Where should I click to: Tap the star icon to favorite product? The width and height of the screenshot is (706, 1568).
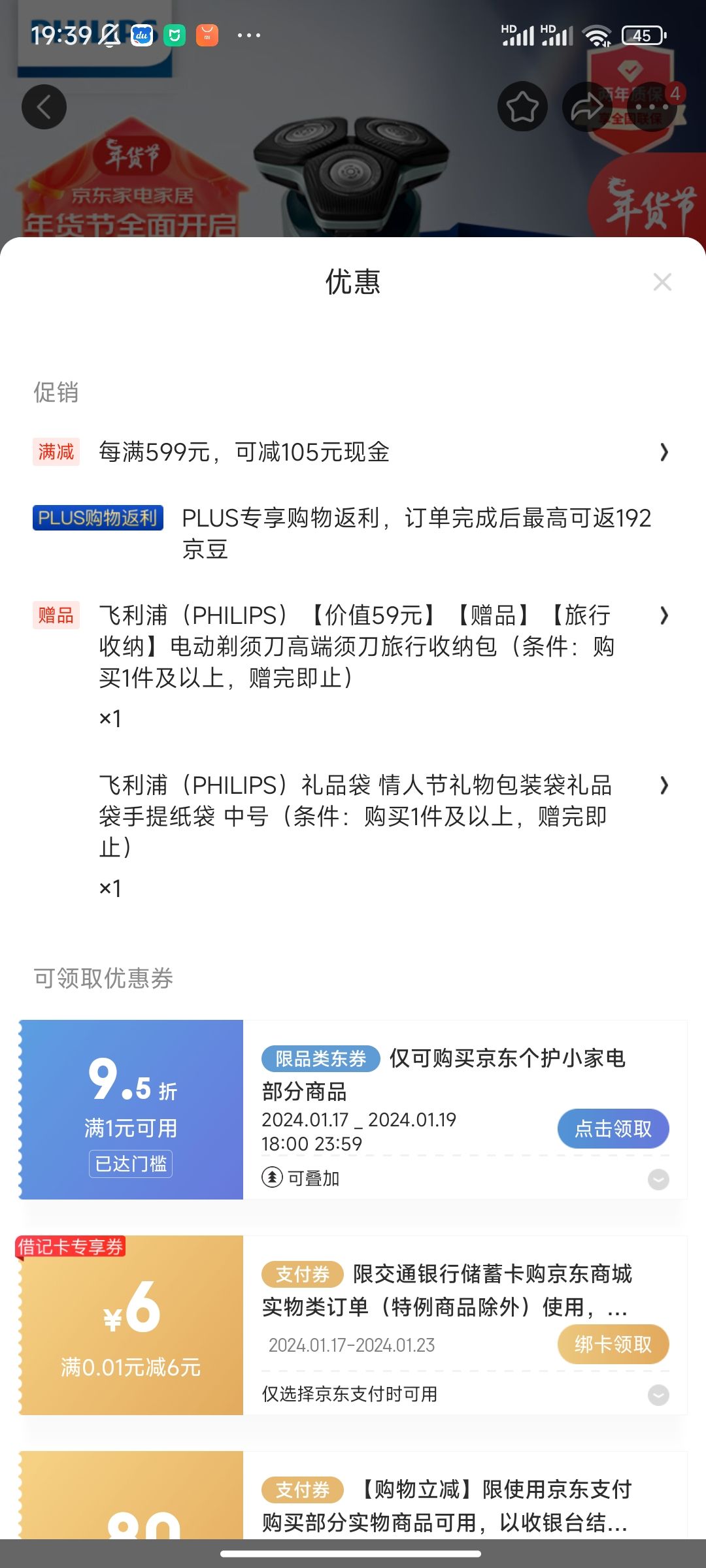522,106
